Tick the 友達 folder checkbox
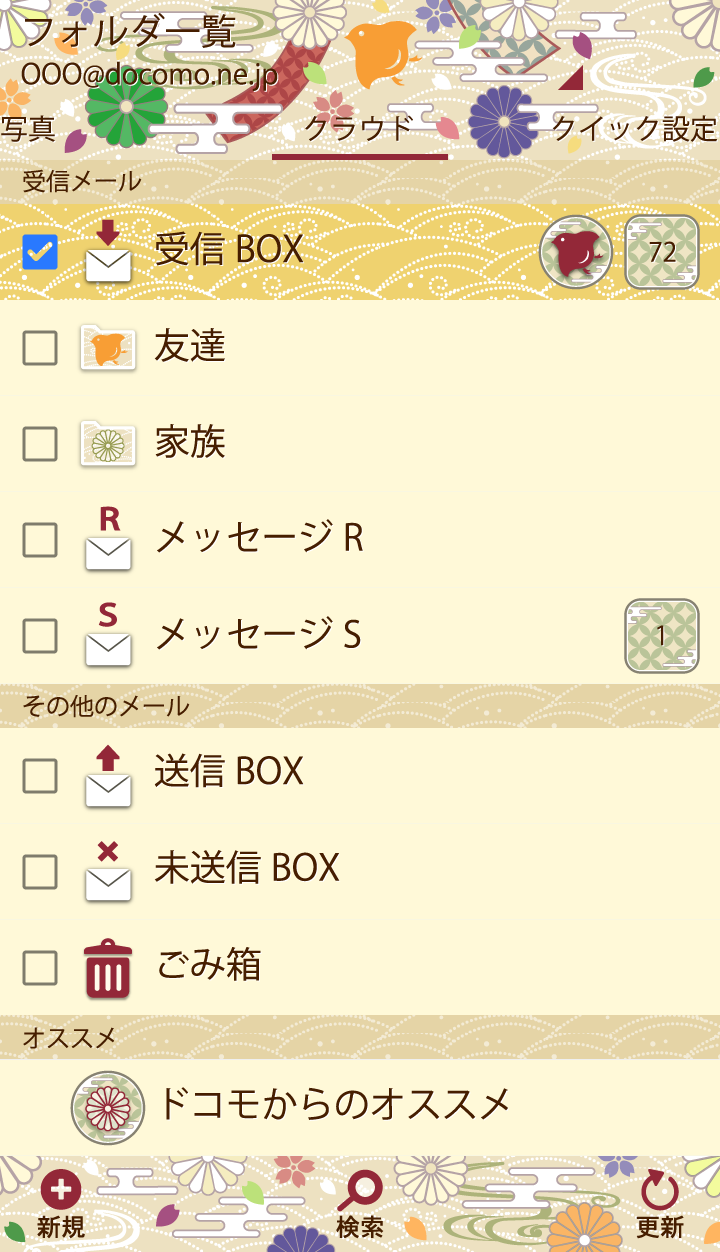Image resolution: width=720 pixels, height=1252 pixels. point(40,348)
